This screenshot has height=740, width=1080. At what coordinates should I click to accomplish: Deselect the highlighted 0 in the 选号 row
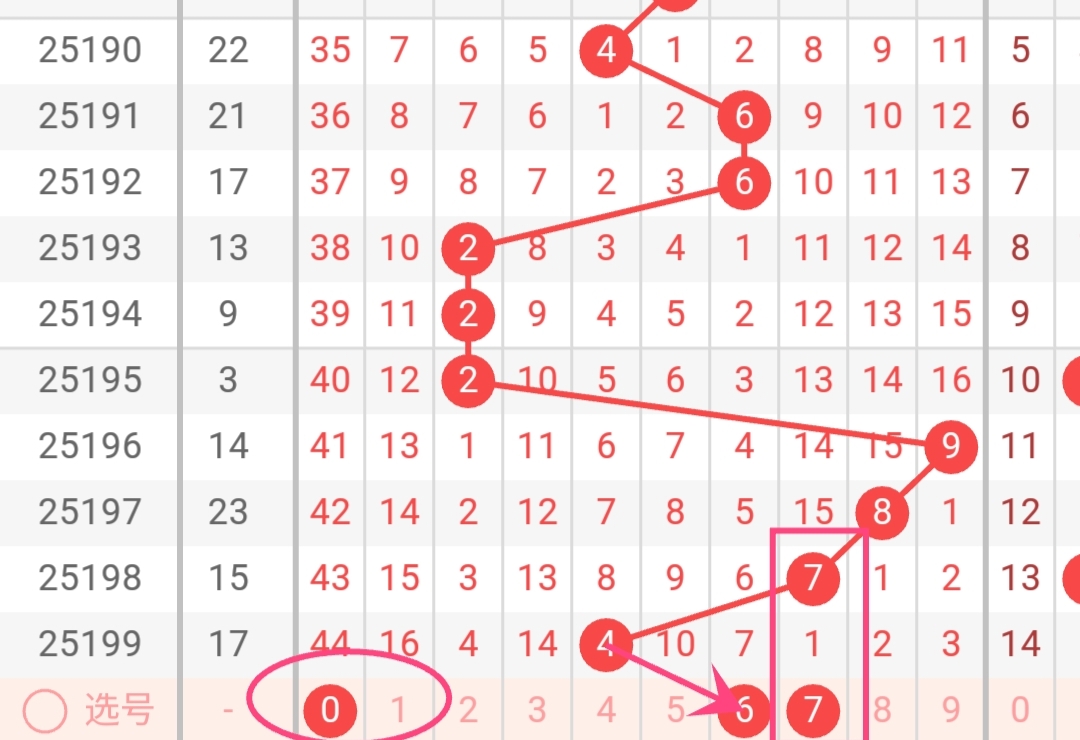(331, 710)
